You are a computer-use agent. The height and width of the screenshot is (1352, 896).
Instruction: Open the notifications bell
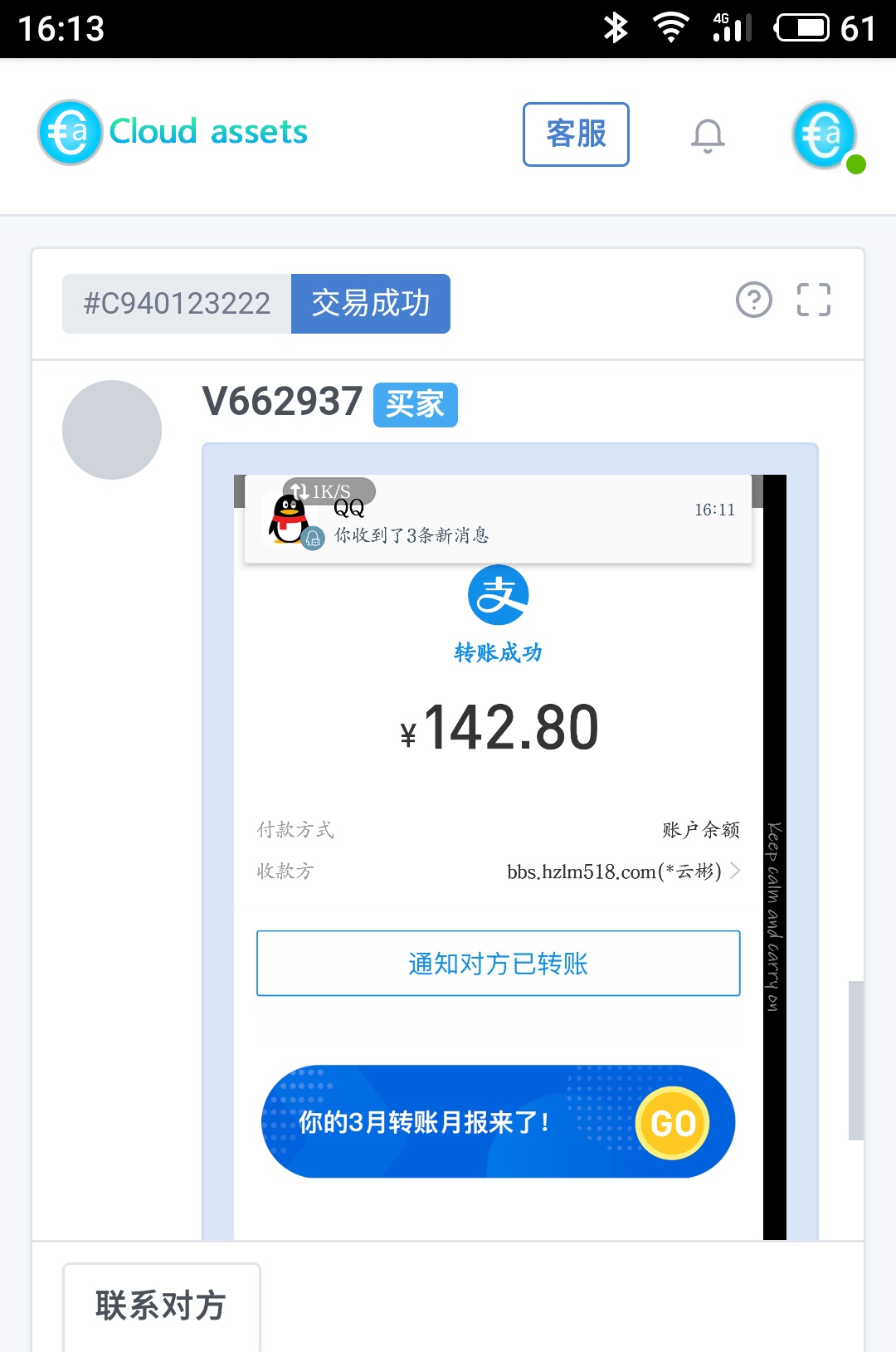[x=708, y=135]
